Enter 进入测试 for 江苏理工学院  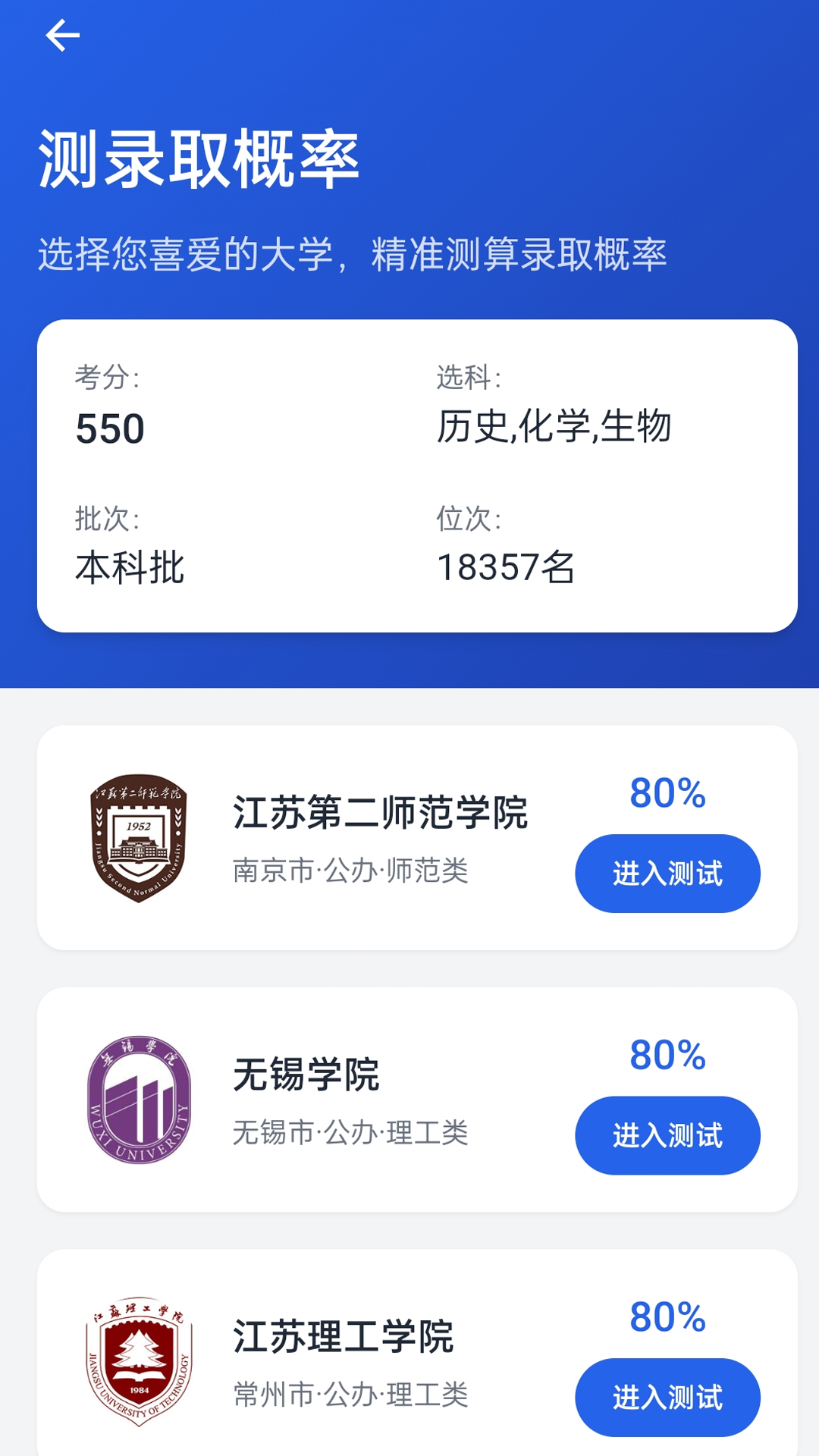coord(667,1397)
